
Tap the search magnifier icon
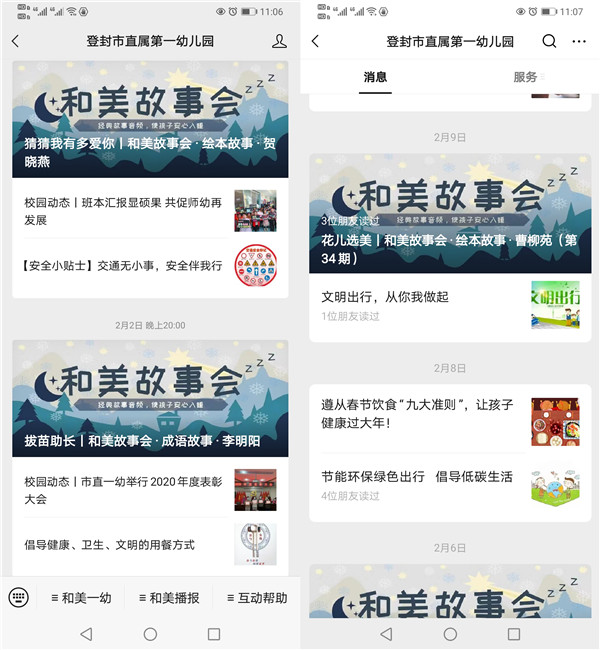pos(549,42)
